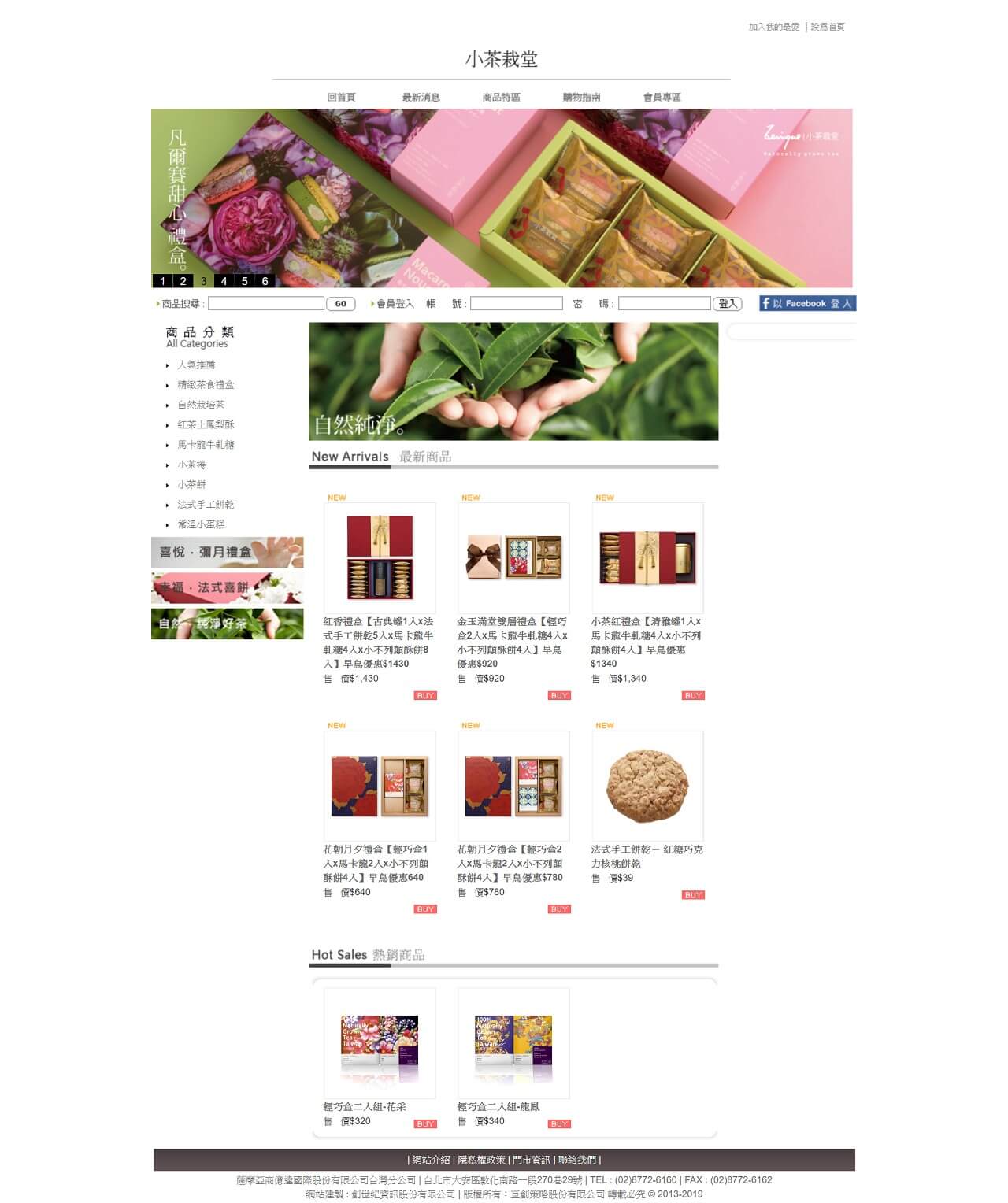This screenshot has height=1203, width=1008.
Task: Focus the 帳號 account field
Action: (x=516, y=303)
